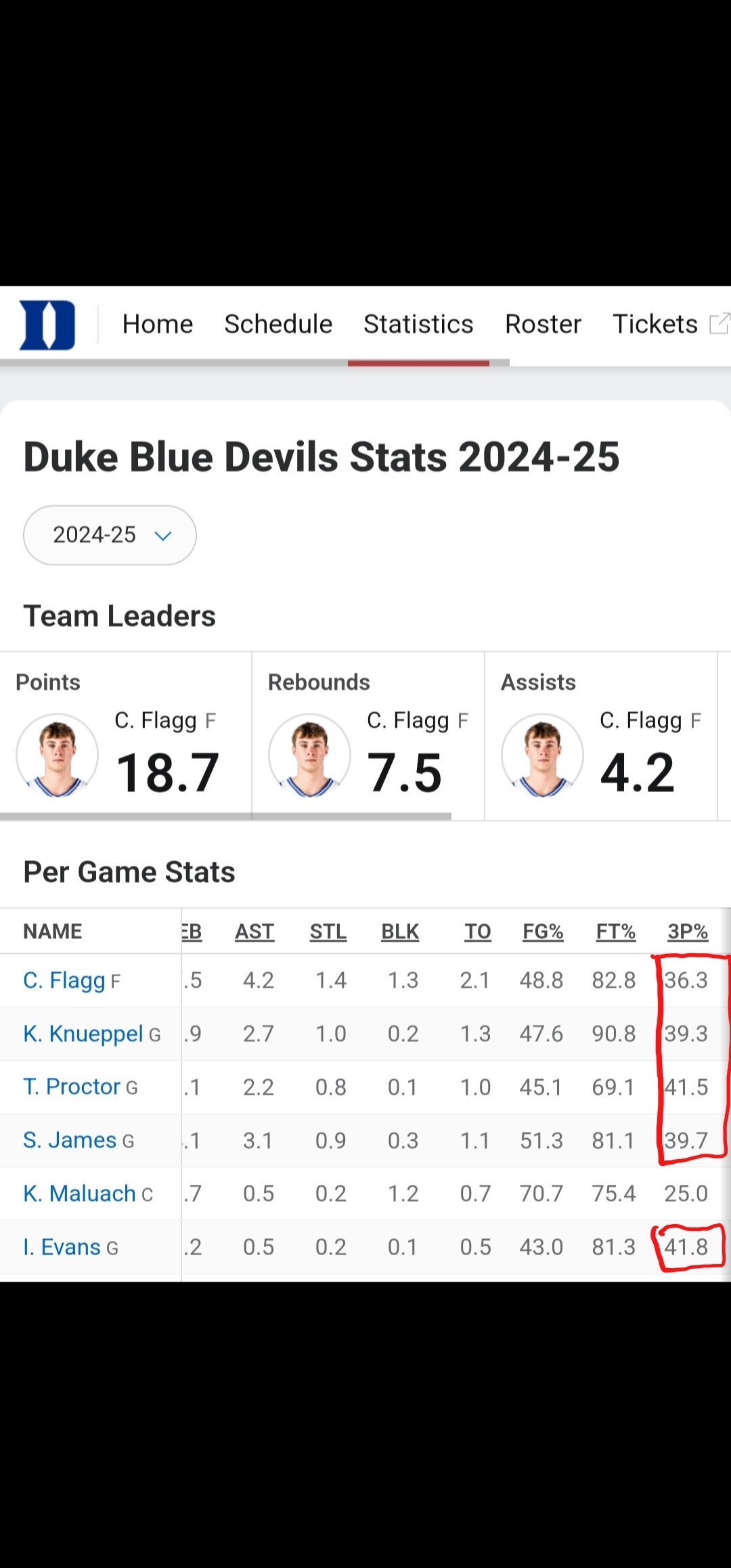Viewport: 731px width, 1568px height.
Task: Open K. Knueppel's player page
Action: 83,1034
